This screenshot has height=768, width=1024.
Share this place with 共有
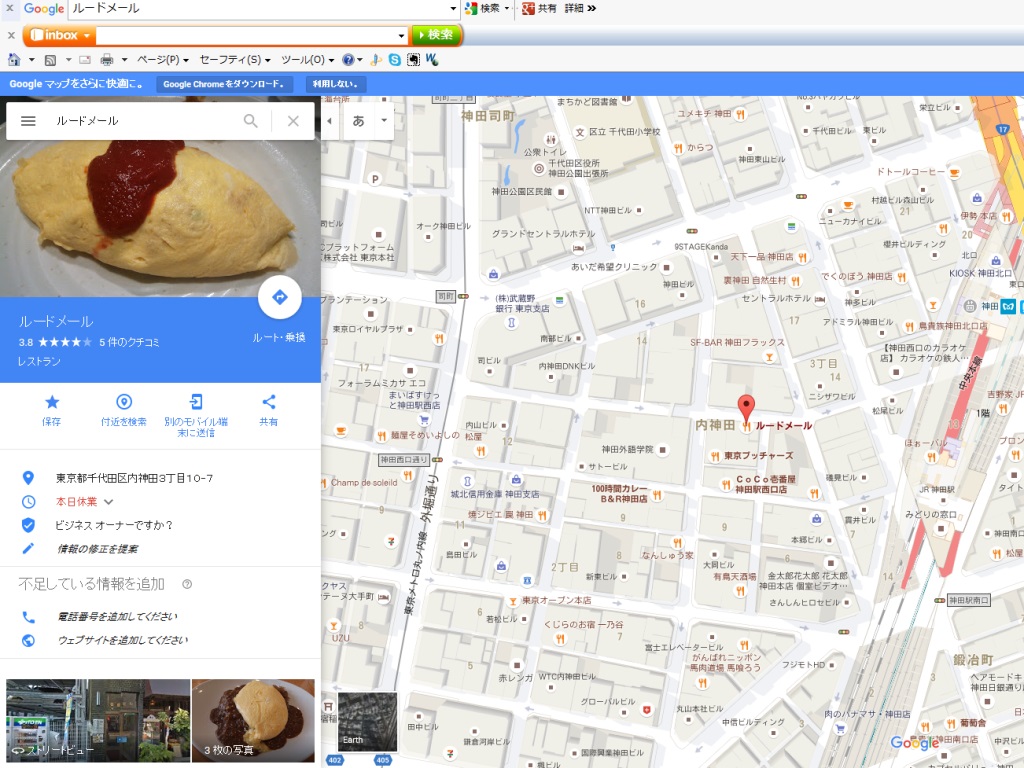pyautogui.click(x=268, y=409)
